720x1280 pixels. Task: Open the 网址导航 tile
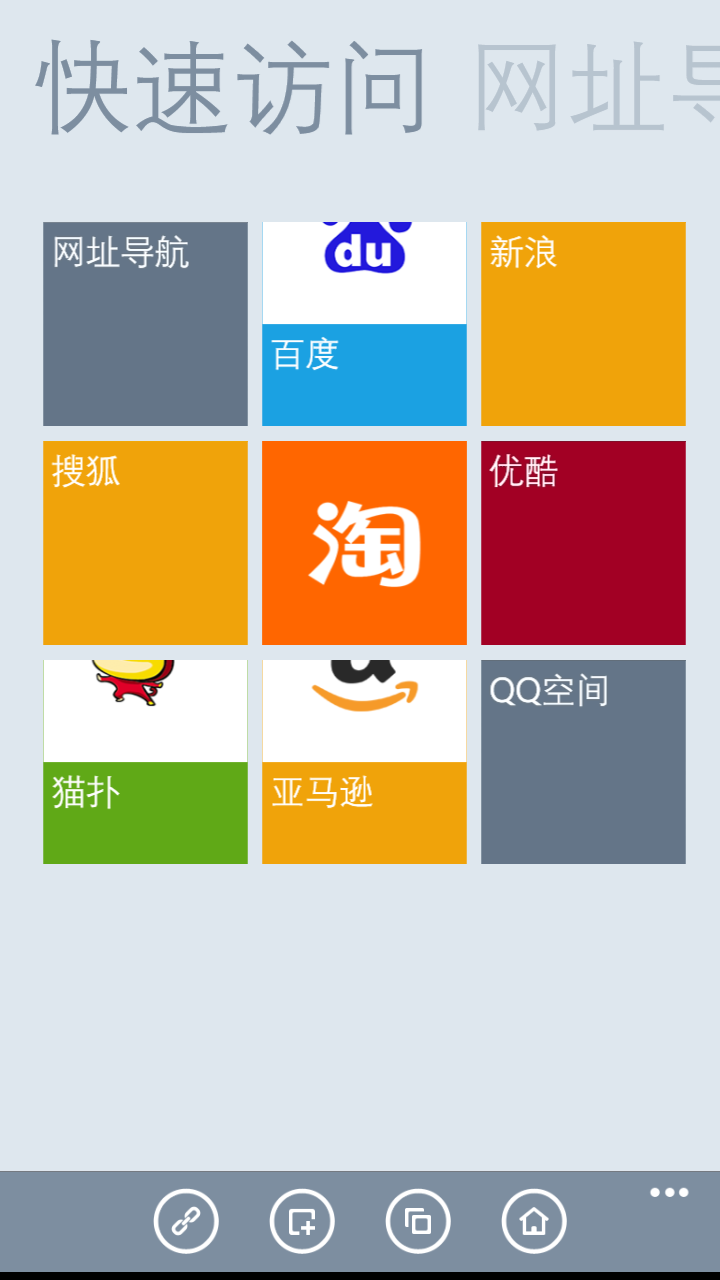tap(145, 323)
